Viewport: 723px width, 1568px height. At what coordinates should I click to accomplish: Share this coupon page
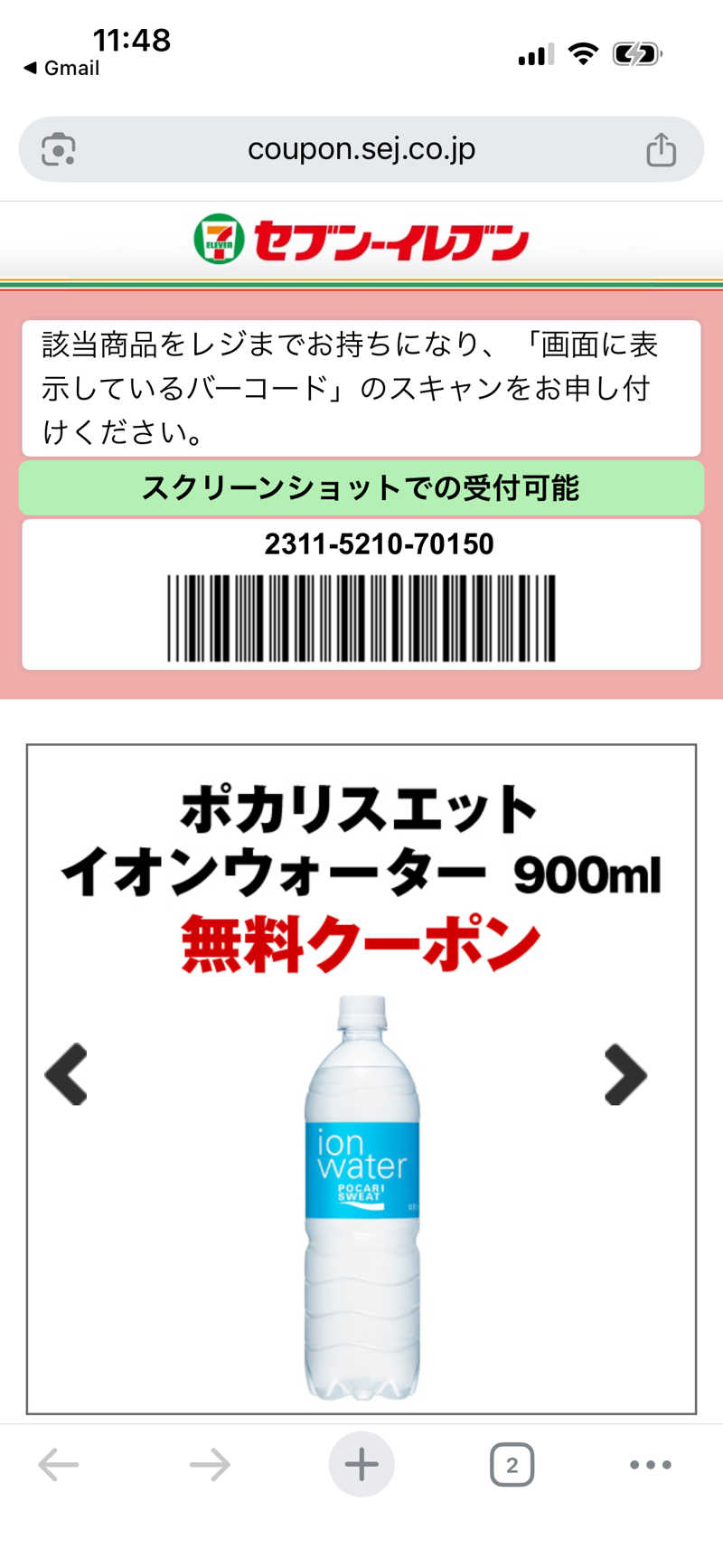661,150
